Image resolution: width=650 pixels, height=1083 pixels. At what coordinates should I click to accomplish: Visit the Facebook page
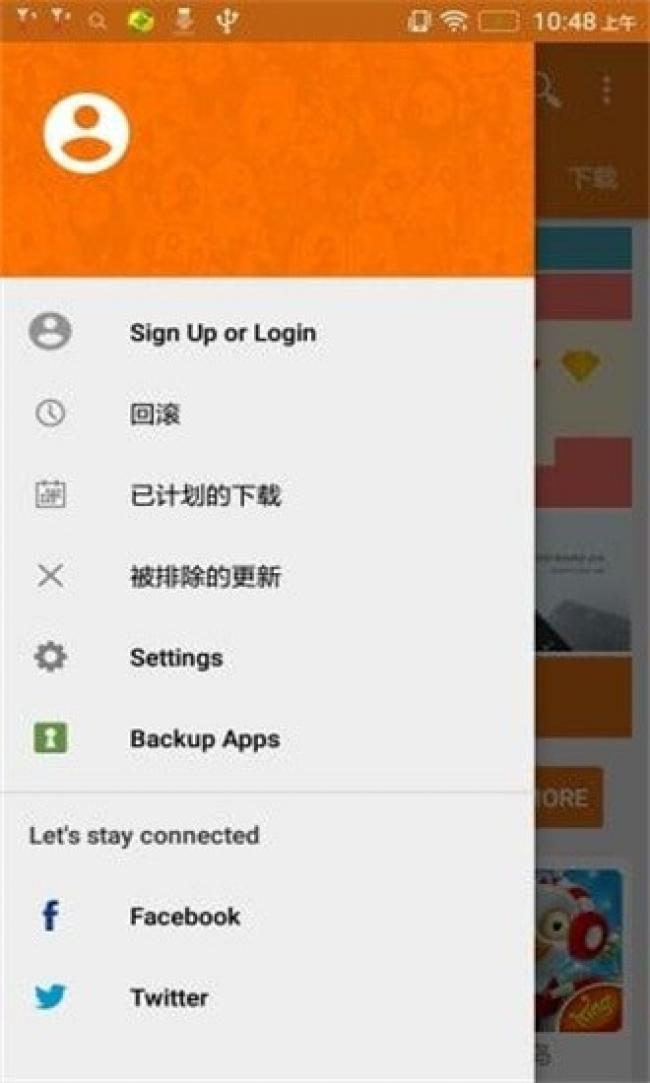pos(185,916)
